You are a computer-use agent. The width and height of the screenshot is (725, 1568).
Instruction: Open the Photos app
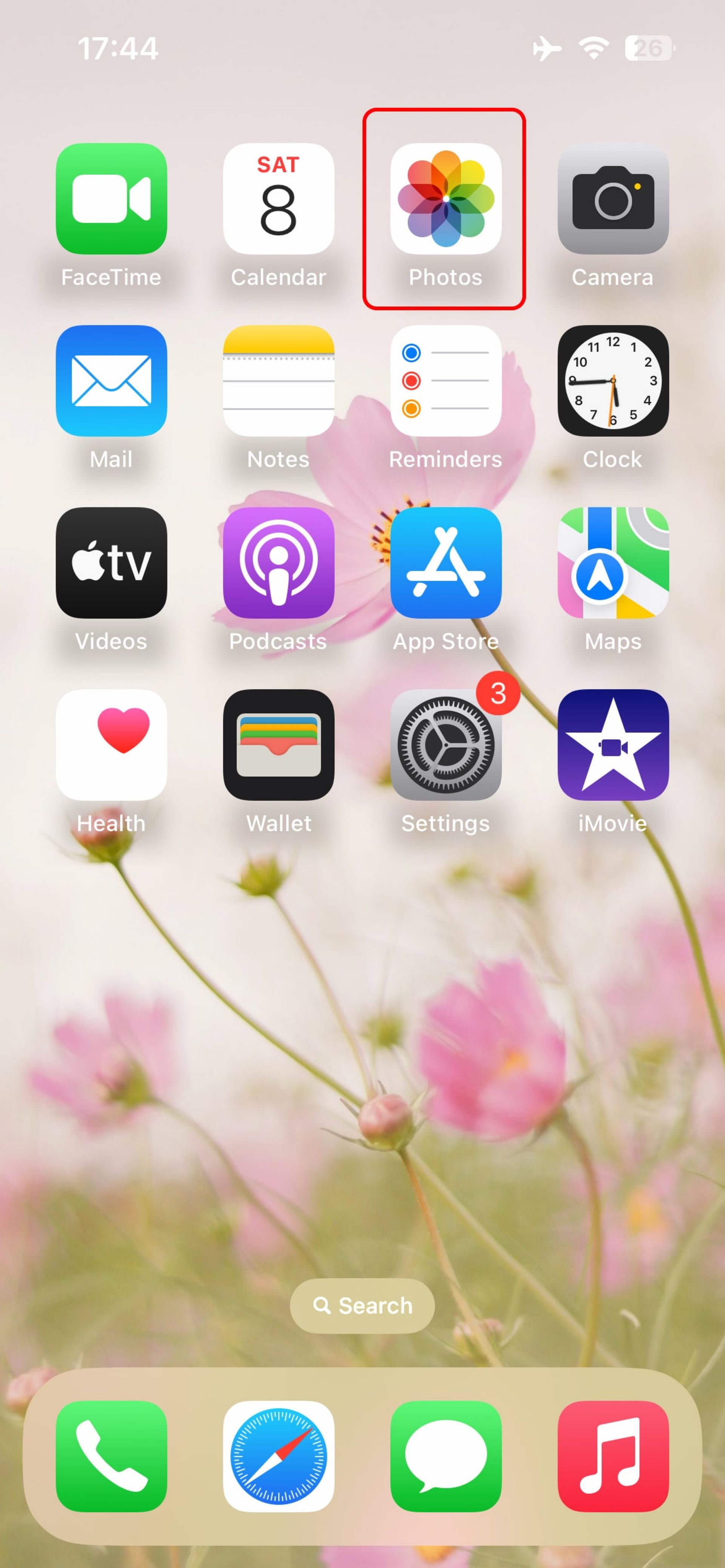pyautogui.click(x=445, y=199)
